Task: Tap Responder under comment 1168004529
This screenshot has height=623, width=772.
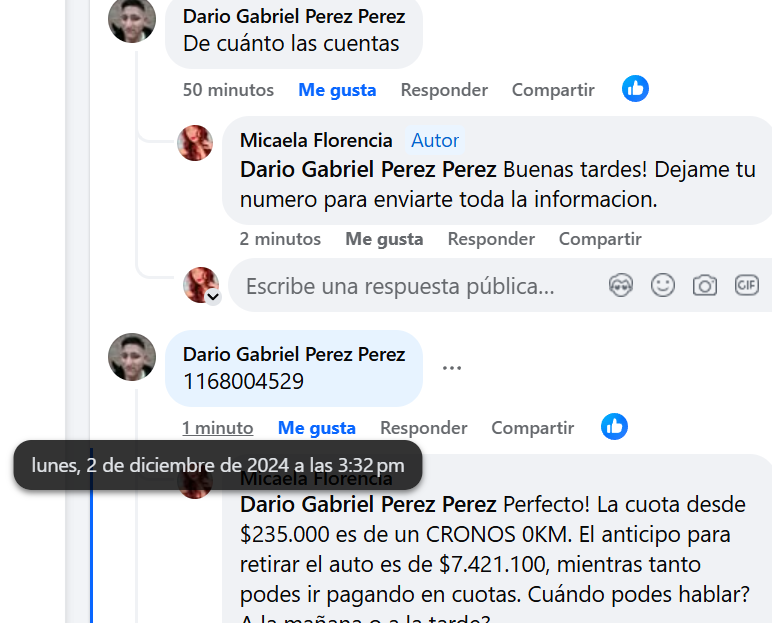Action: pos(423,428)
